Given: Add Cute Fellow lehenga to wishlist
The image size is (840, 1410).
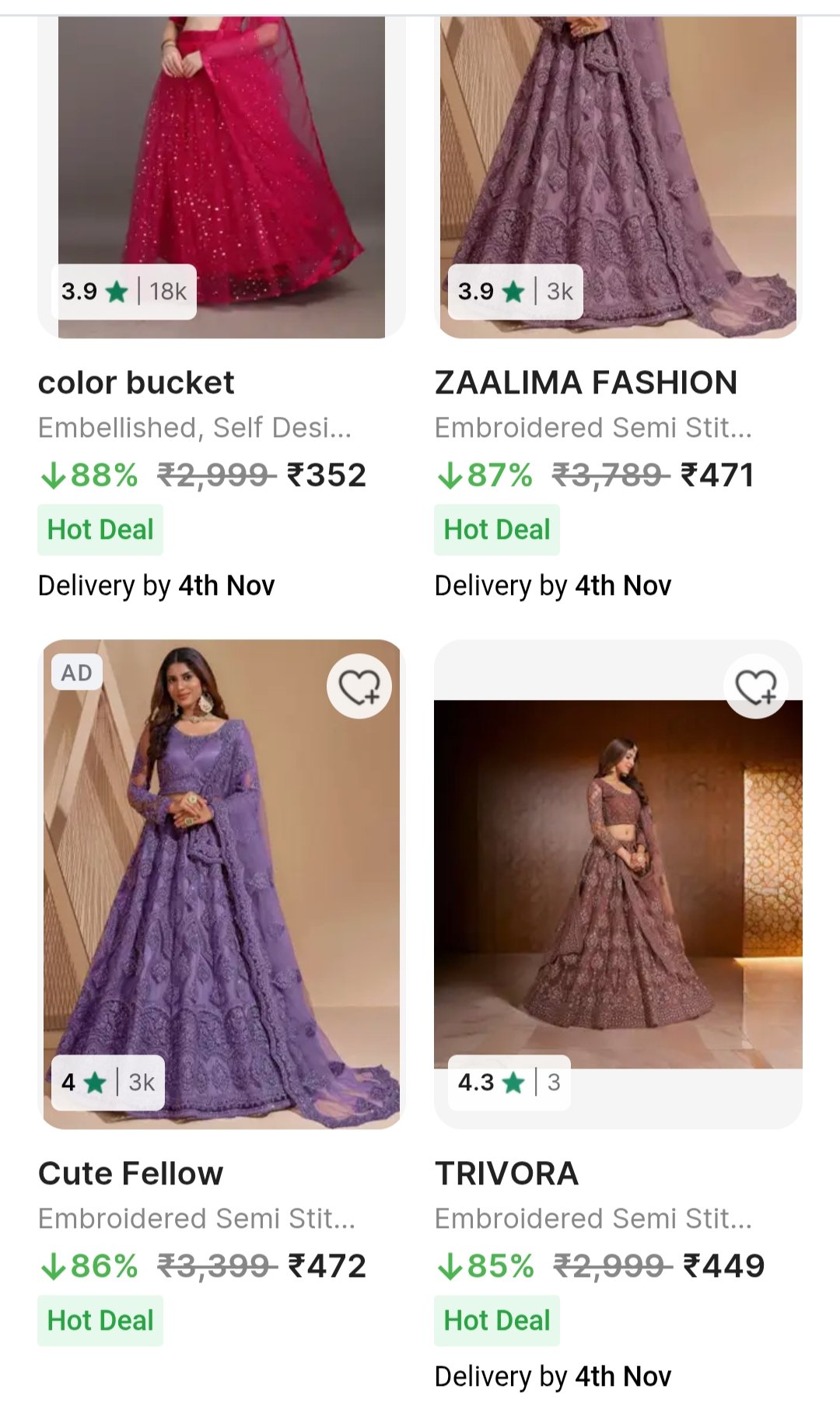Looking at the screenshot, I should (359, 687).
